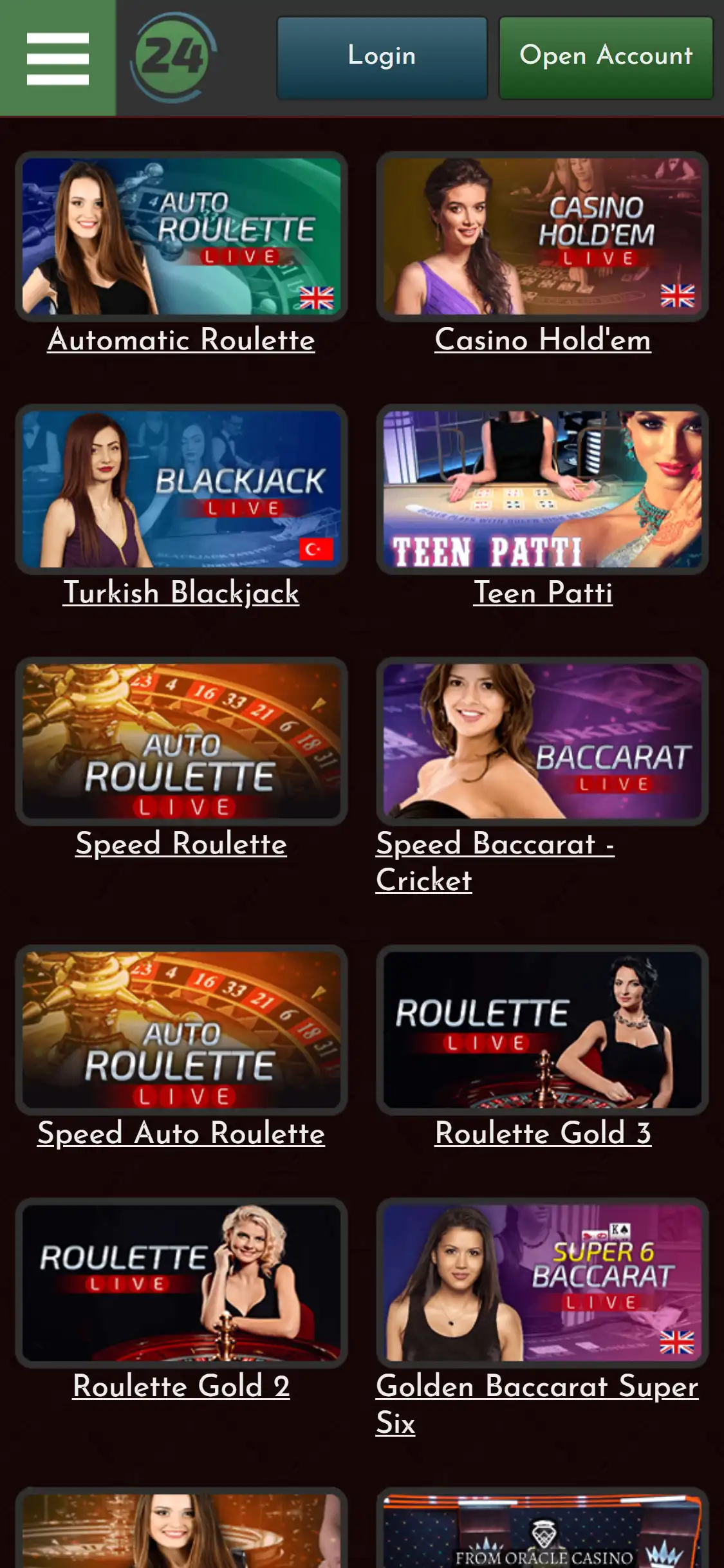Select the Roulette Gold 3 link
Image resolution: width=724 pixels, height=1568 pixels.
pyautogui.click(x=543, y=1134)
